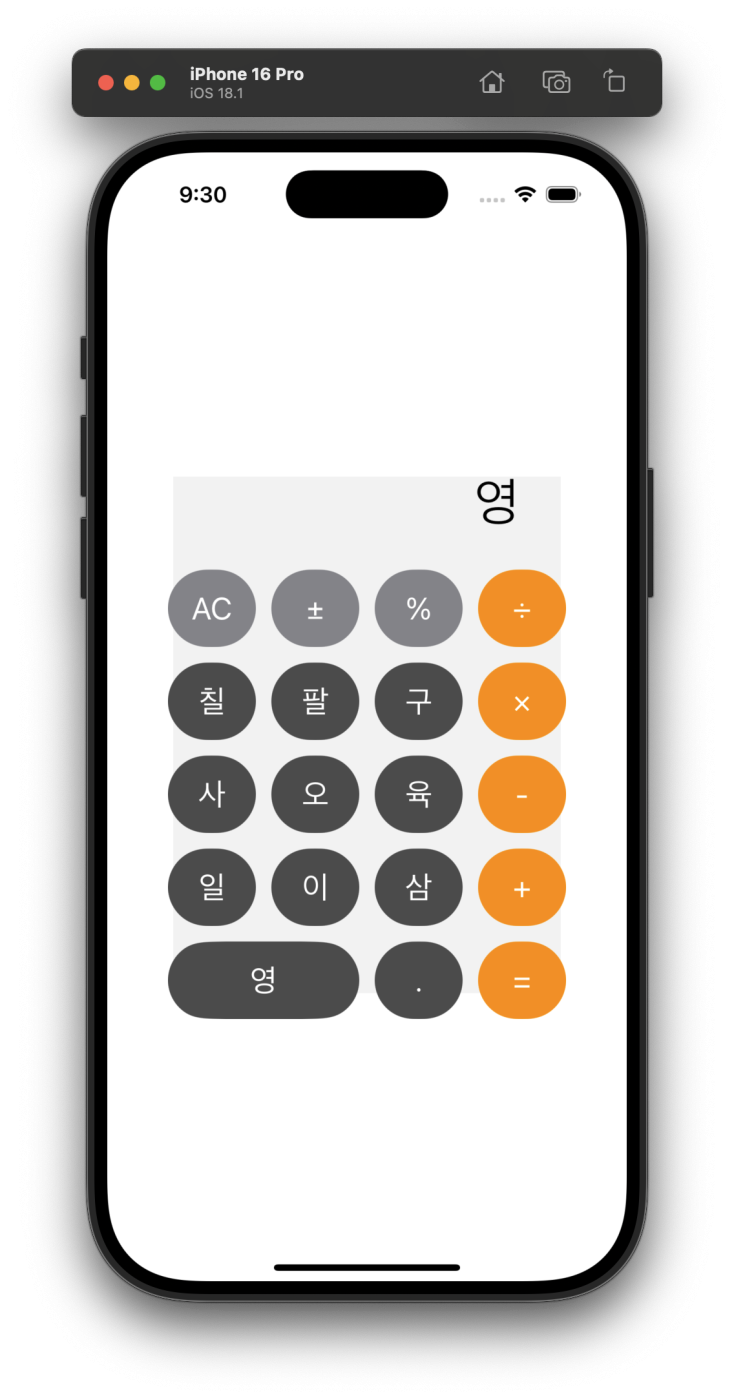734x1400 pixels.
Task: Enter the digit 오 (five)
Action: coord(315,794)
